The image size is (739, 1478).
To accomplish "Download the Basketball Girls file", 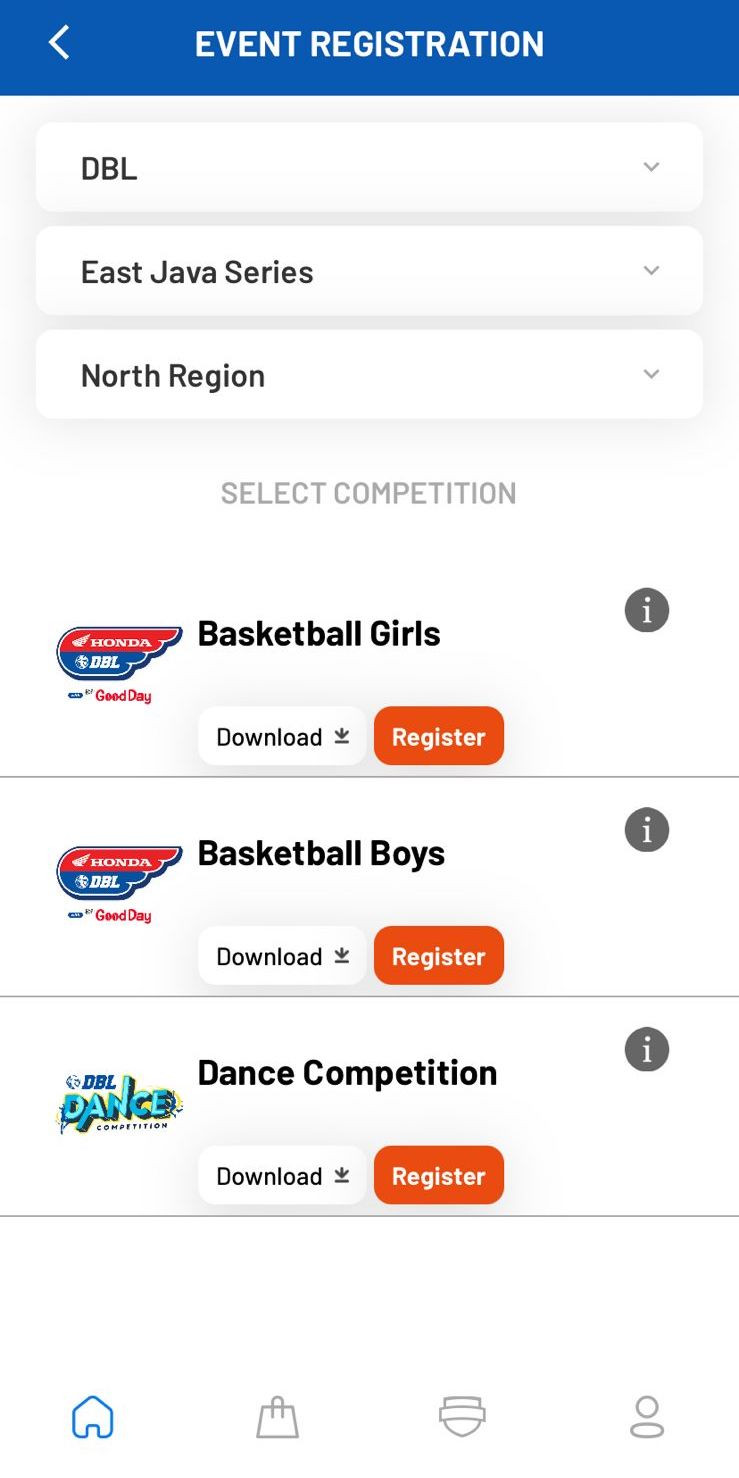I will tap(283, 736).
